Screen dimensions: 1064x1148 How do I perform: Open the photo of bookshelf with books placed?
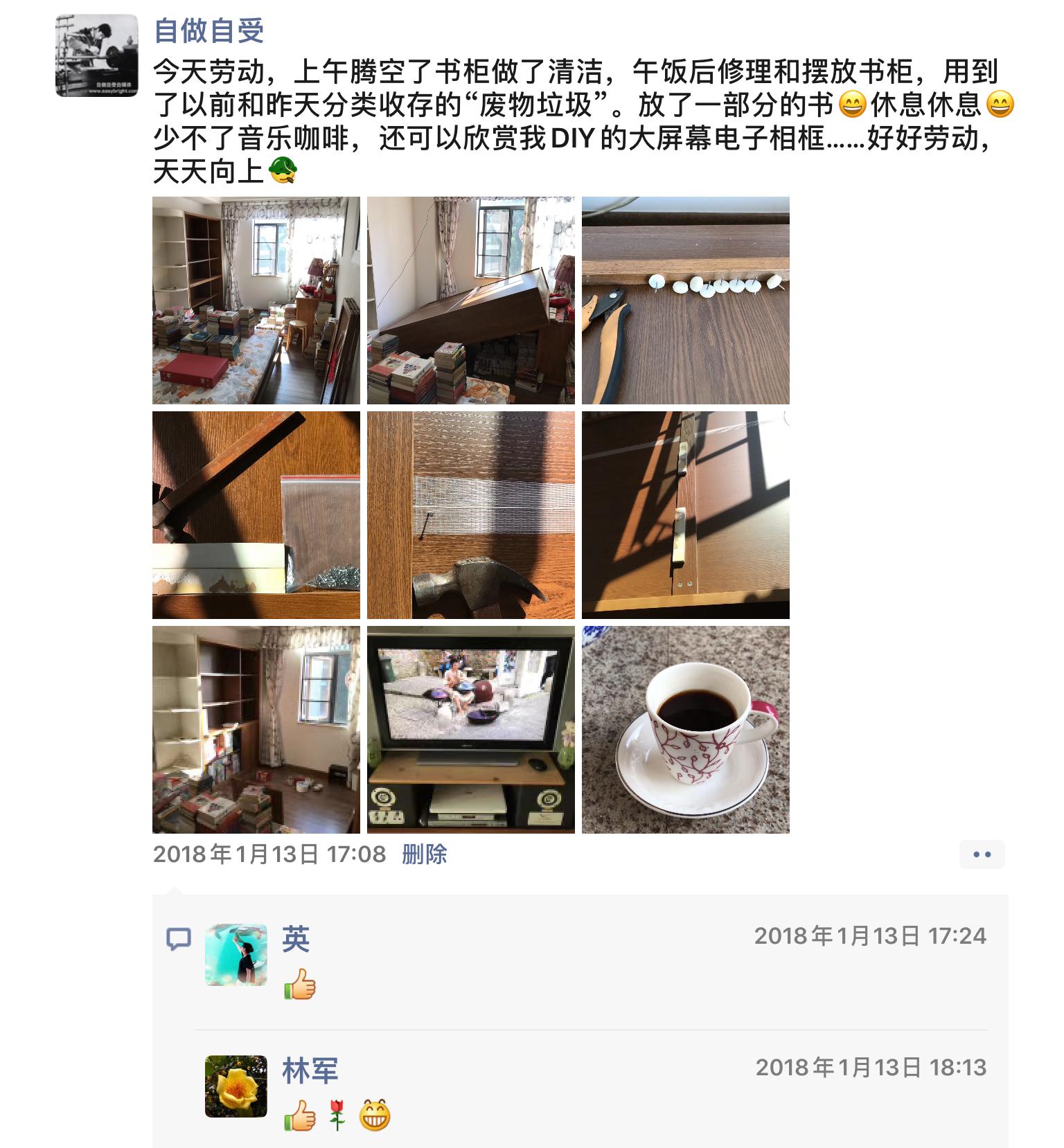(256, 730)
